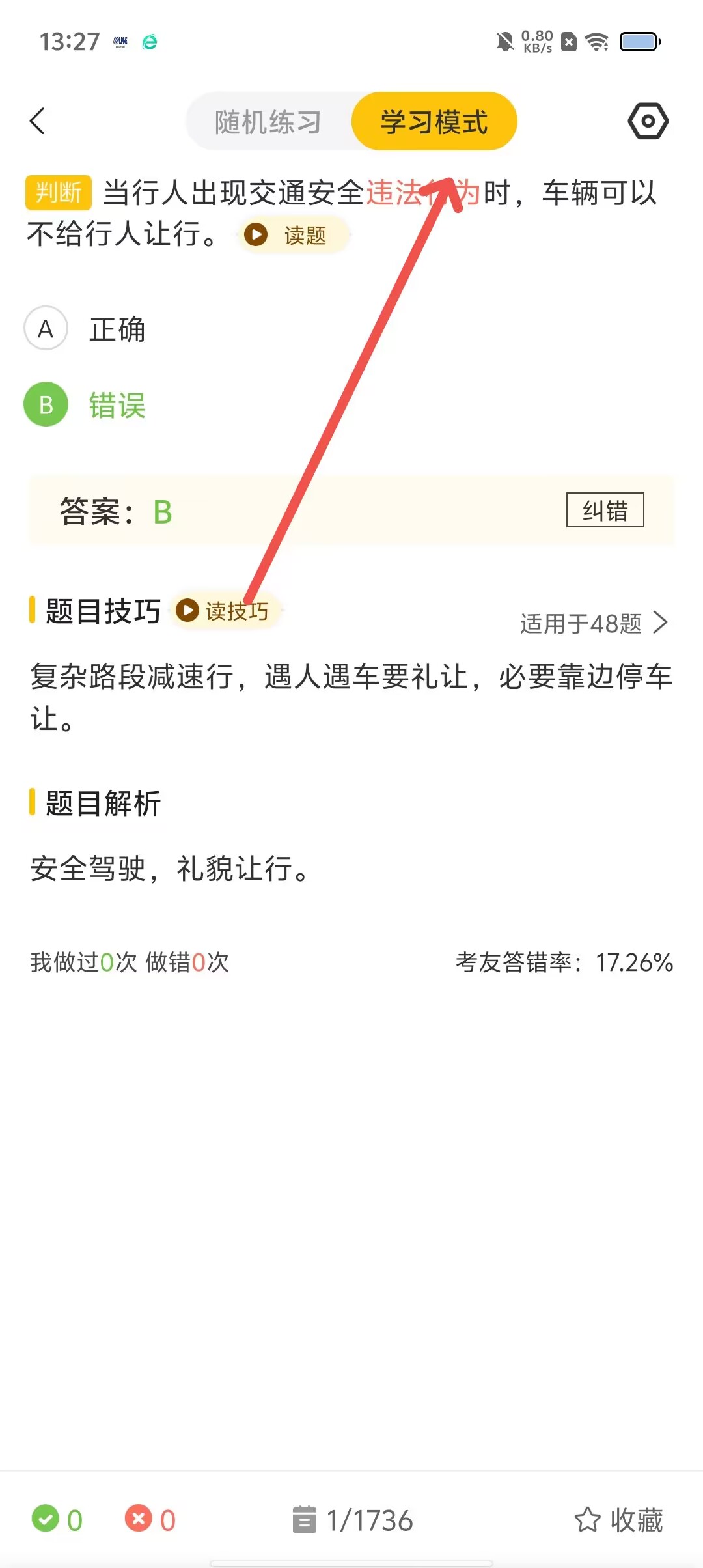The image size is (703, 1568).
Task: Play 读题 audio for the question
Action: click(293, 235)
